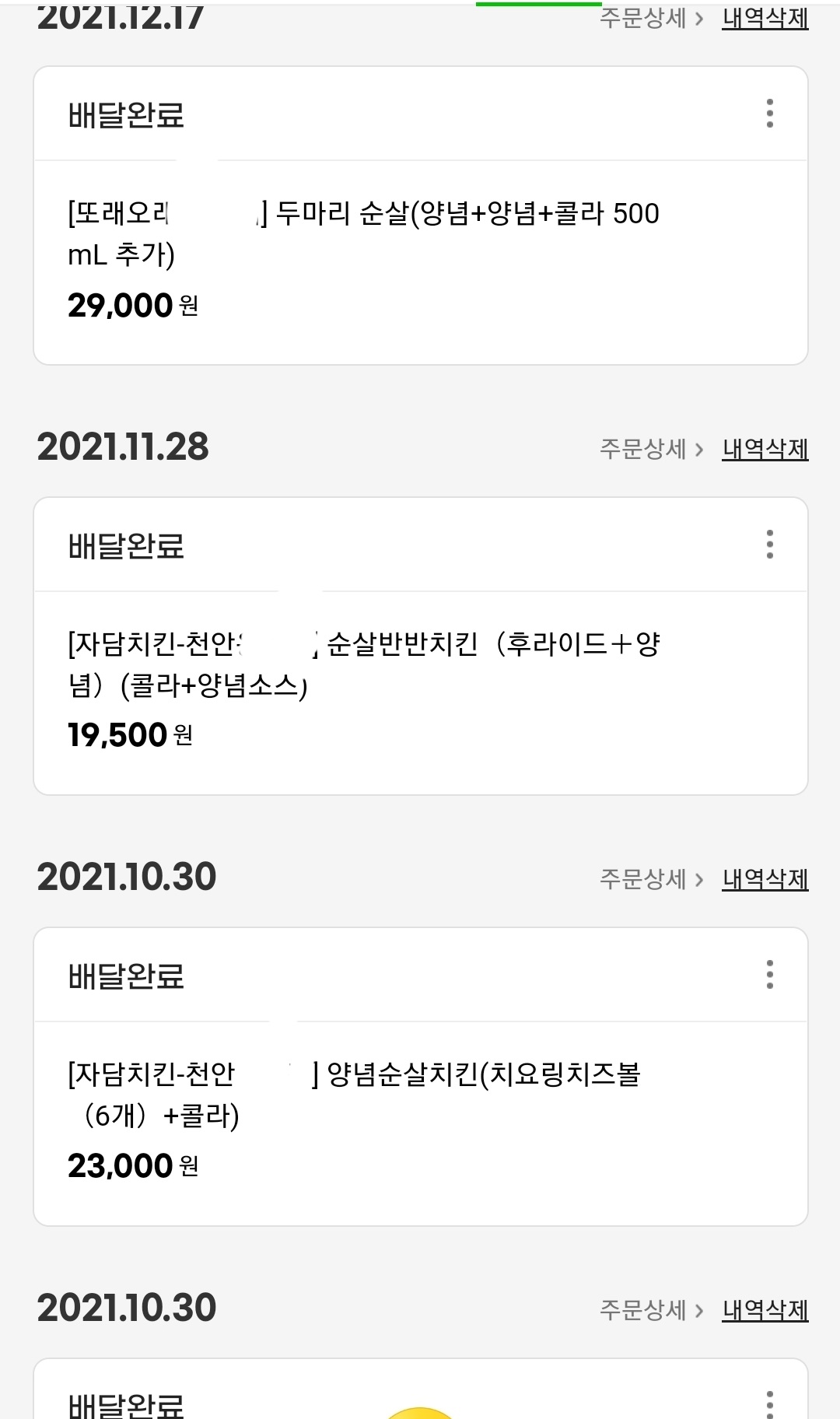Screen dimensions: 840x1419
Task: Open the three-dot menu on the 23,000원 order
Action: click(769, 975)
